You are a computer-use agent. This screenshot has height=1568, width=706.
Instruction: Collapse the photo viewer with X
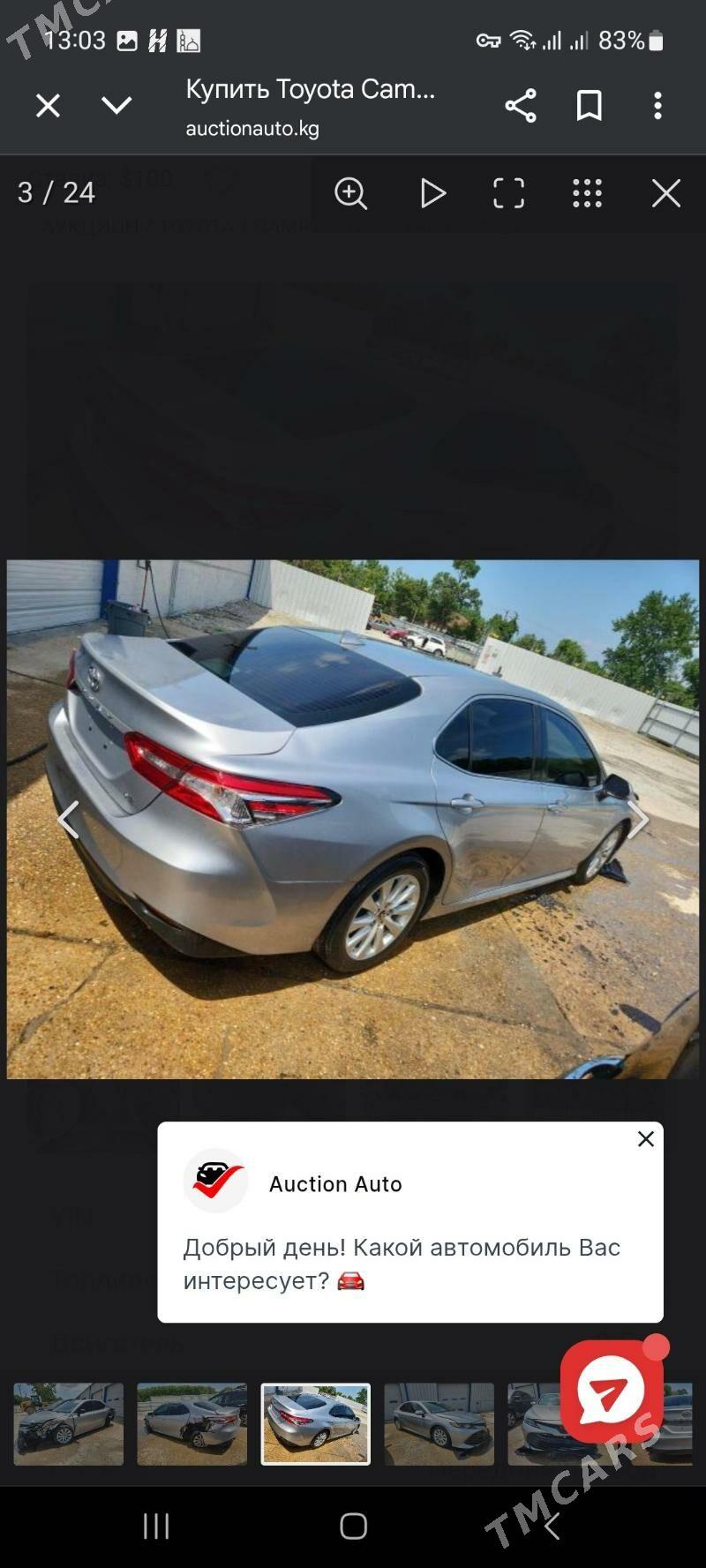click(x=665, y=194)
